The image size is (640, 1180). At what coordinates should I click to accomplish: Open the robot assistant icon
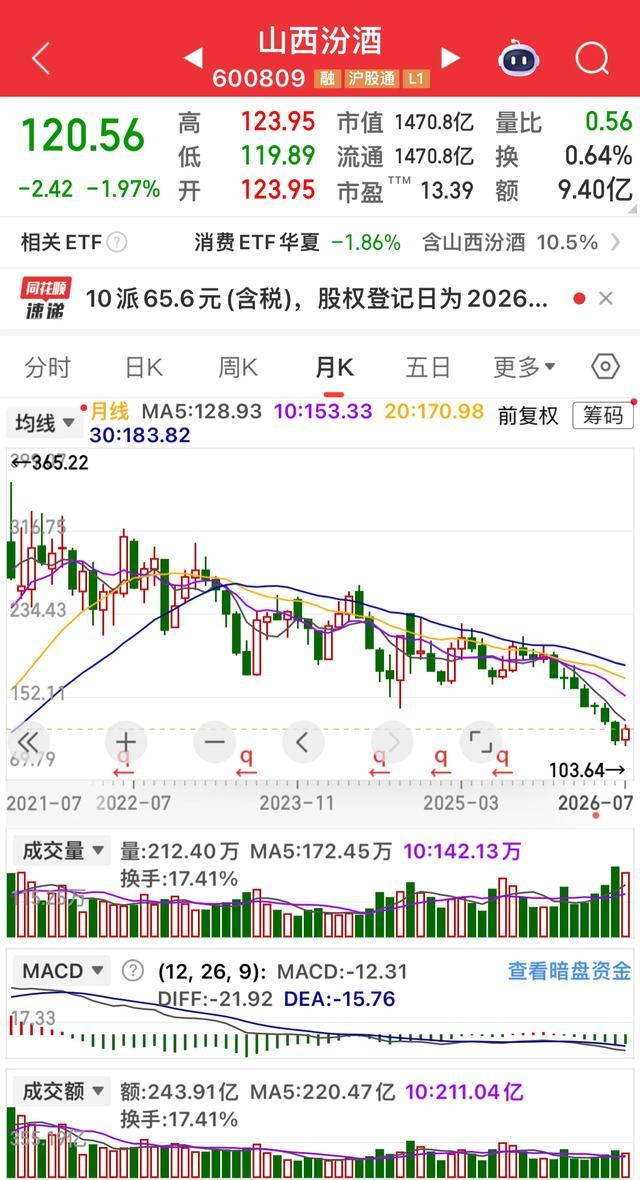518,57
